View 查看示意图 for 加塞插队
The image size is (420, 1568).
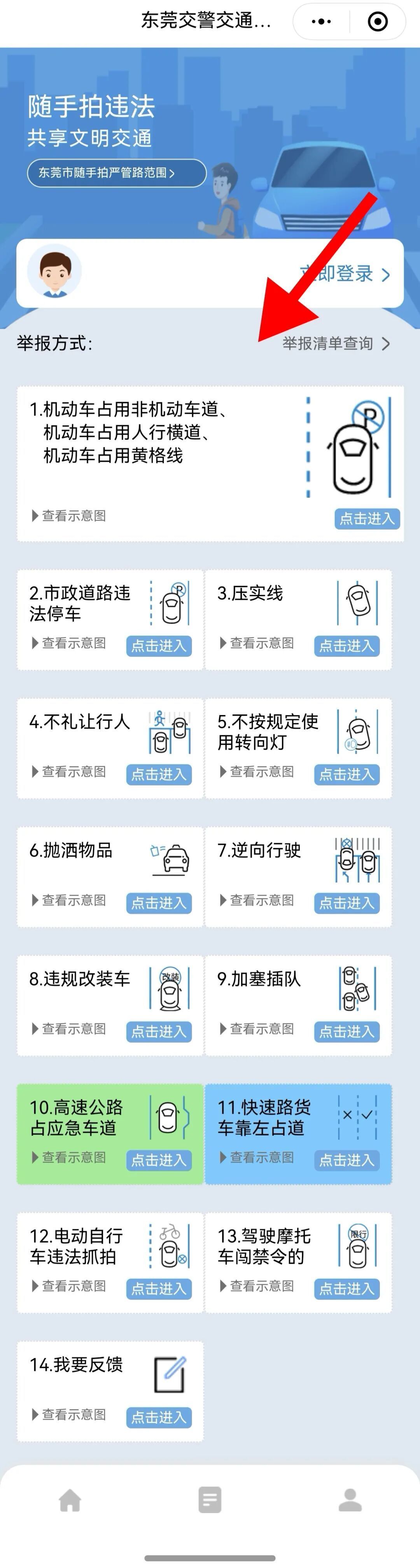pyautogui.click(x=257, y=1028)
